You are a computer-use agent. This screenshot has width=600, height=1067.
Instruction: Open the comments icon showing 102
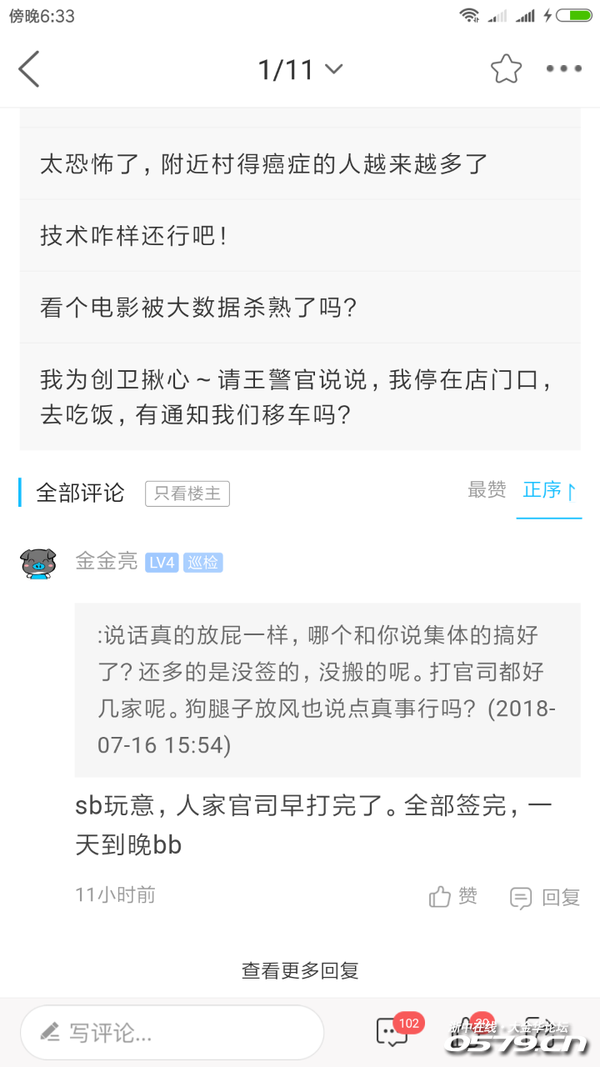(390, 1033)
